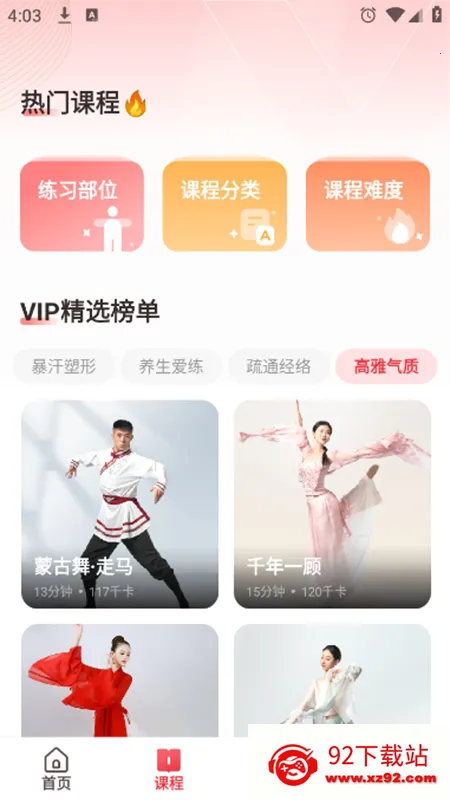Switch to the 疏通经络 chip

click(279, 366)
